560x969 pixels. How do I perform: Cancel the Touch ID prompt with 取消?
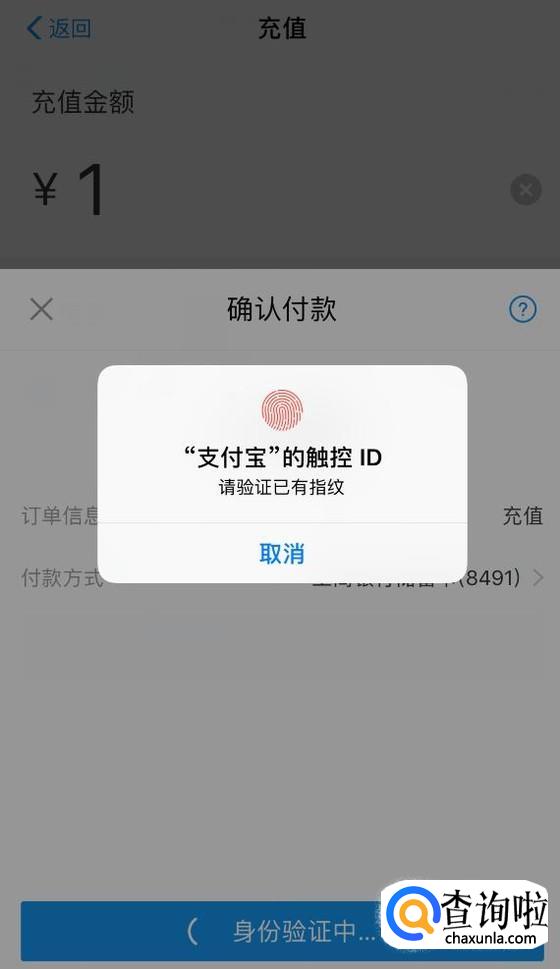(x=282, y=553)
